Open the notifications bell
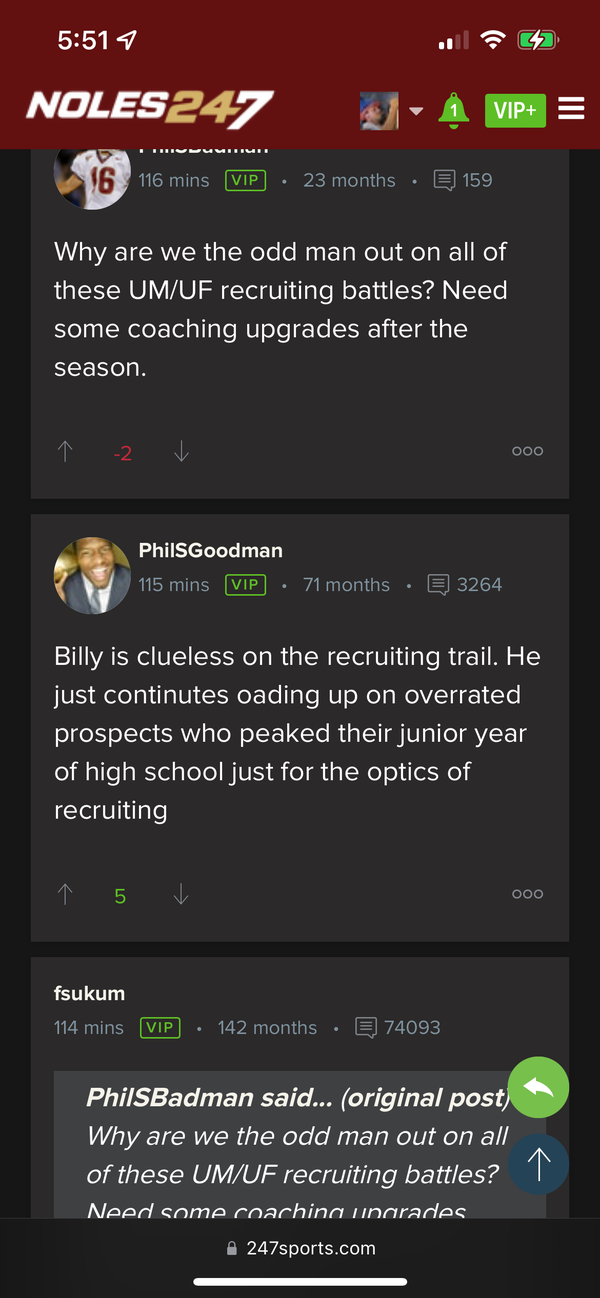This screenshot has width=600, height=1298. (x=453, y=110)
